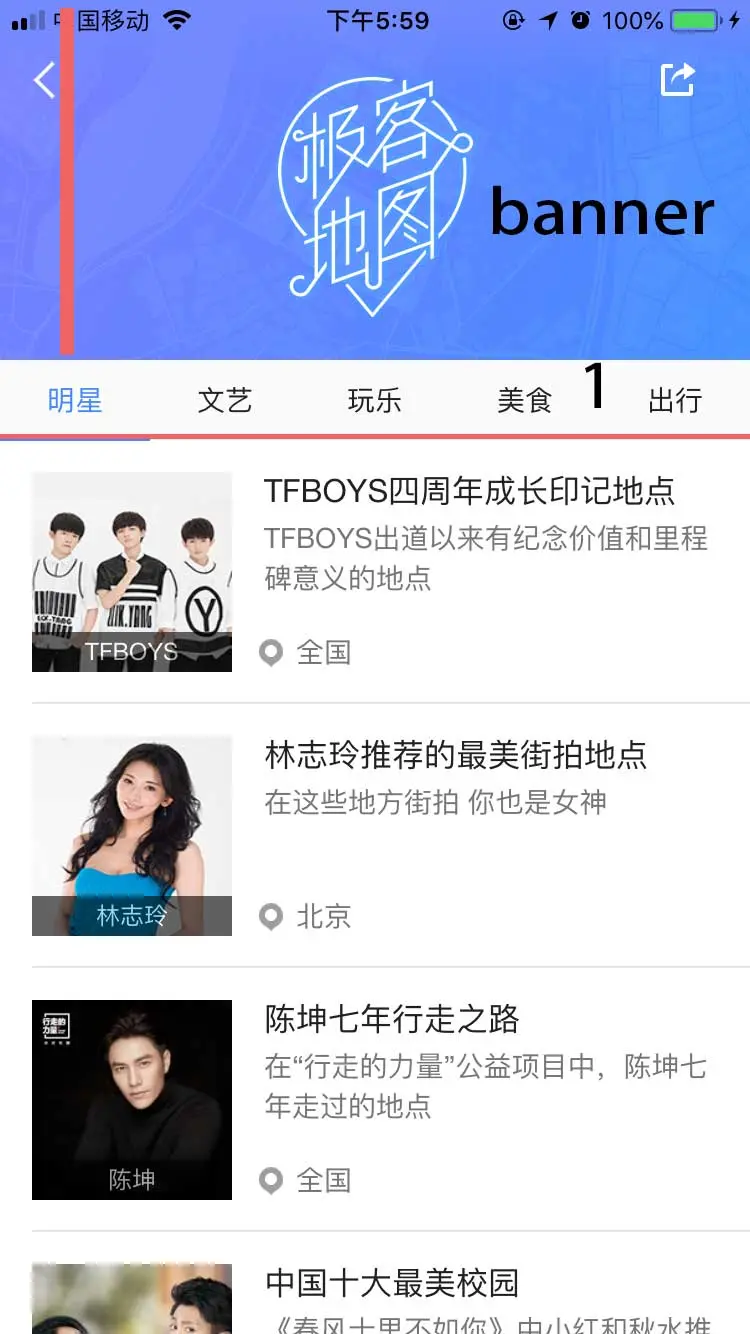Viewport: 750px width, 1334px height.
Task: Switch to the 出行 tab
Action: tap(675, 401)
